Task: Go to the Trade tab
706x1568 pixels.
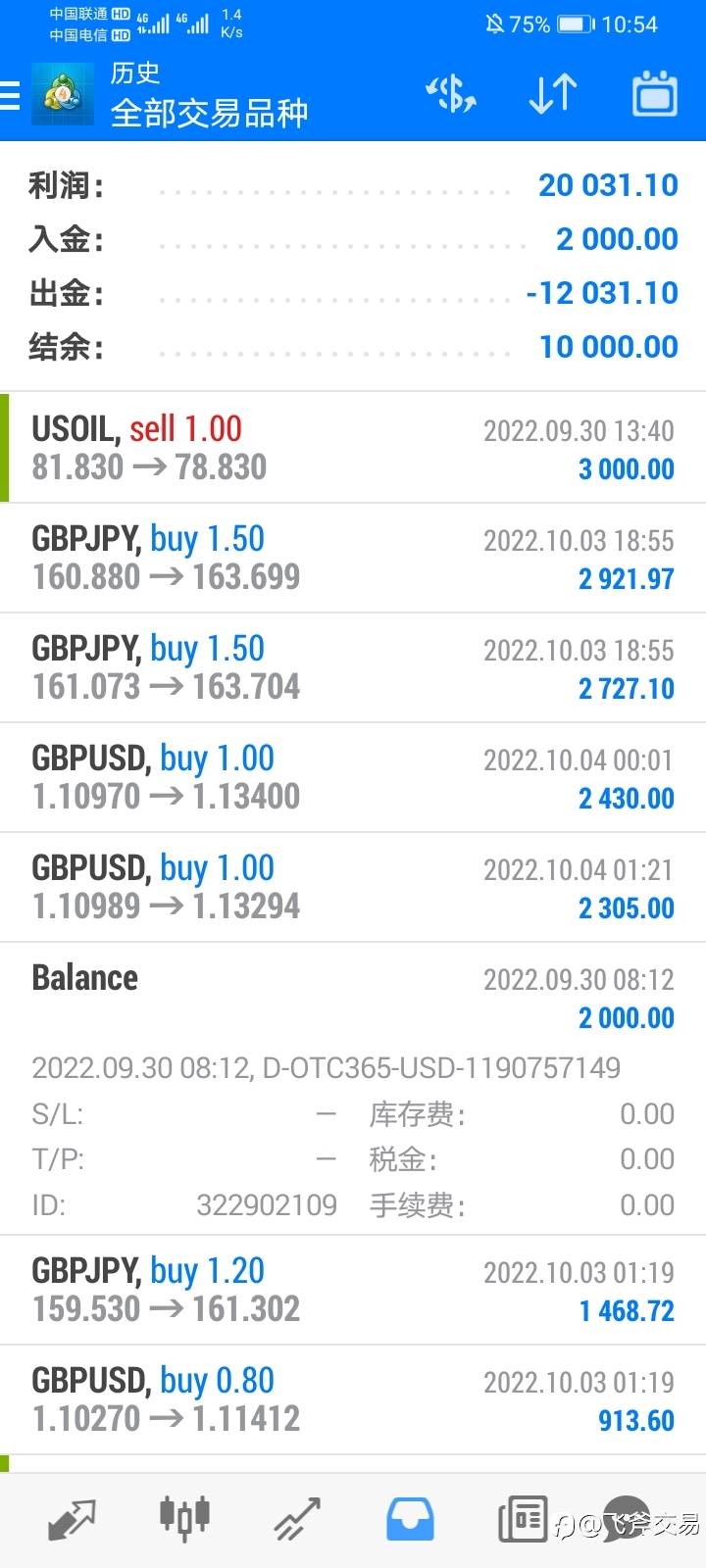Action: [x=297, y=1519]
